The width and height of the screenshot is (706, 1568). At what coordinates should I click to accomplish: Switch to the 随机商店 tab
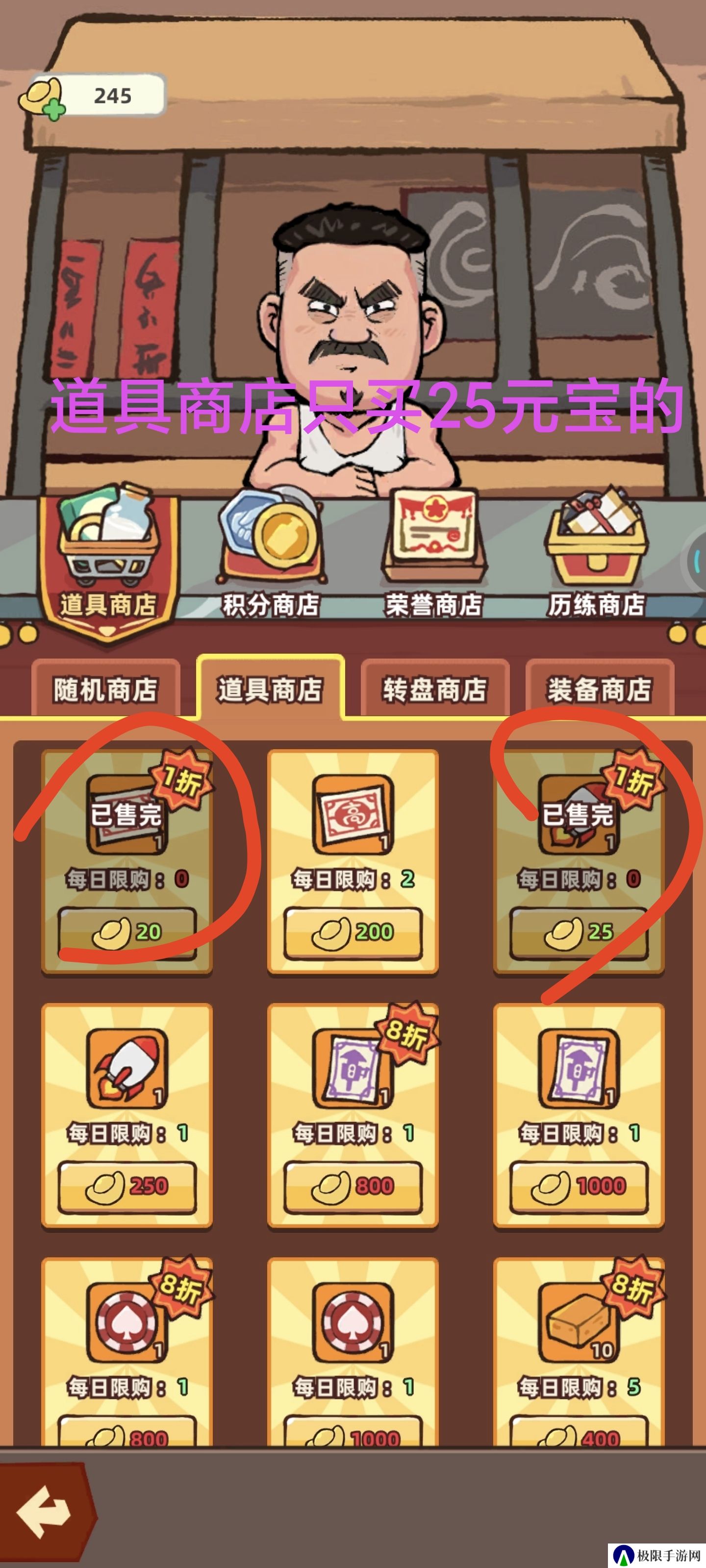pyautogui.click(x=105, y=689)
